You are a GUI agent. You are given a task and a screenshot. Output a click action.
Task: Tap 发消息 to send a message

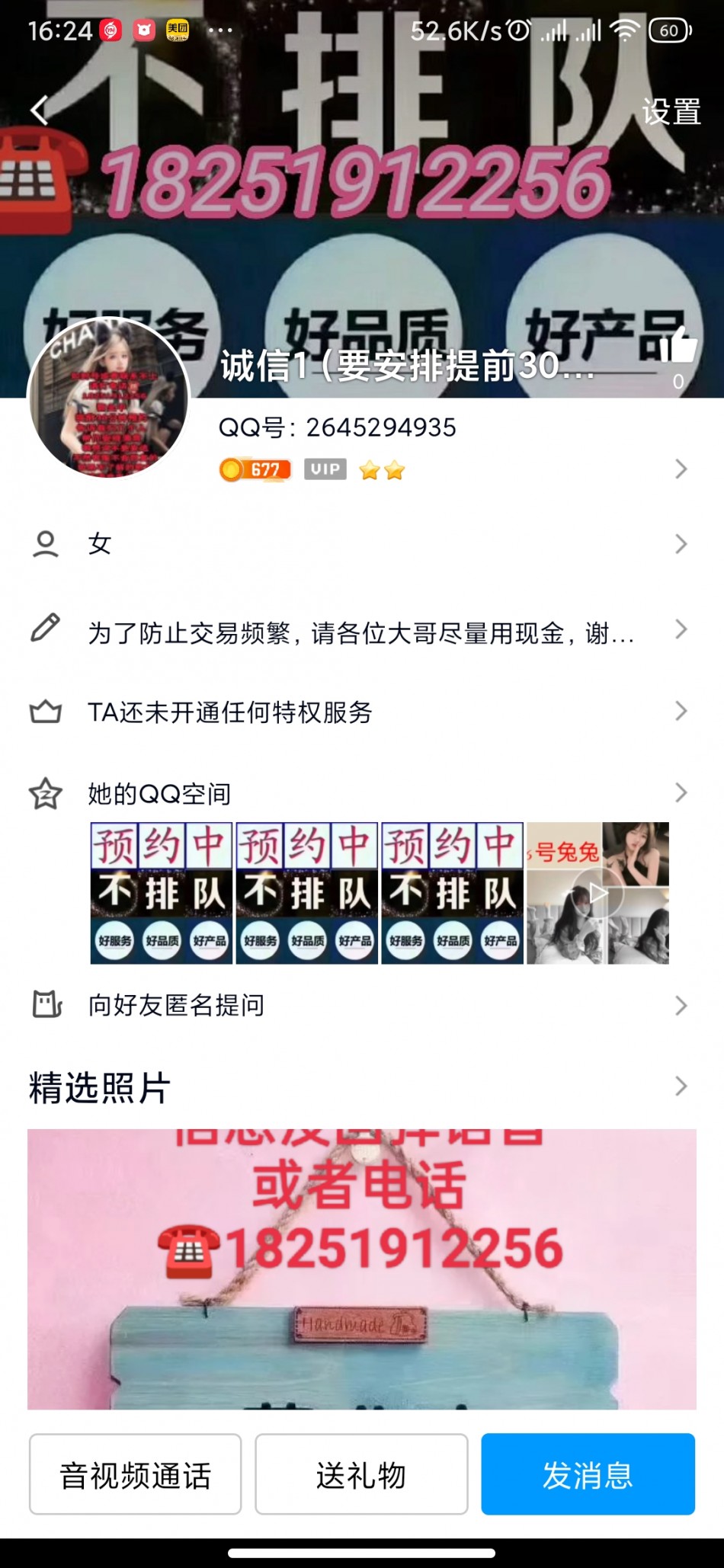pos(588,1474)
